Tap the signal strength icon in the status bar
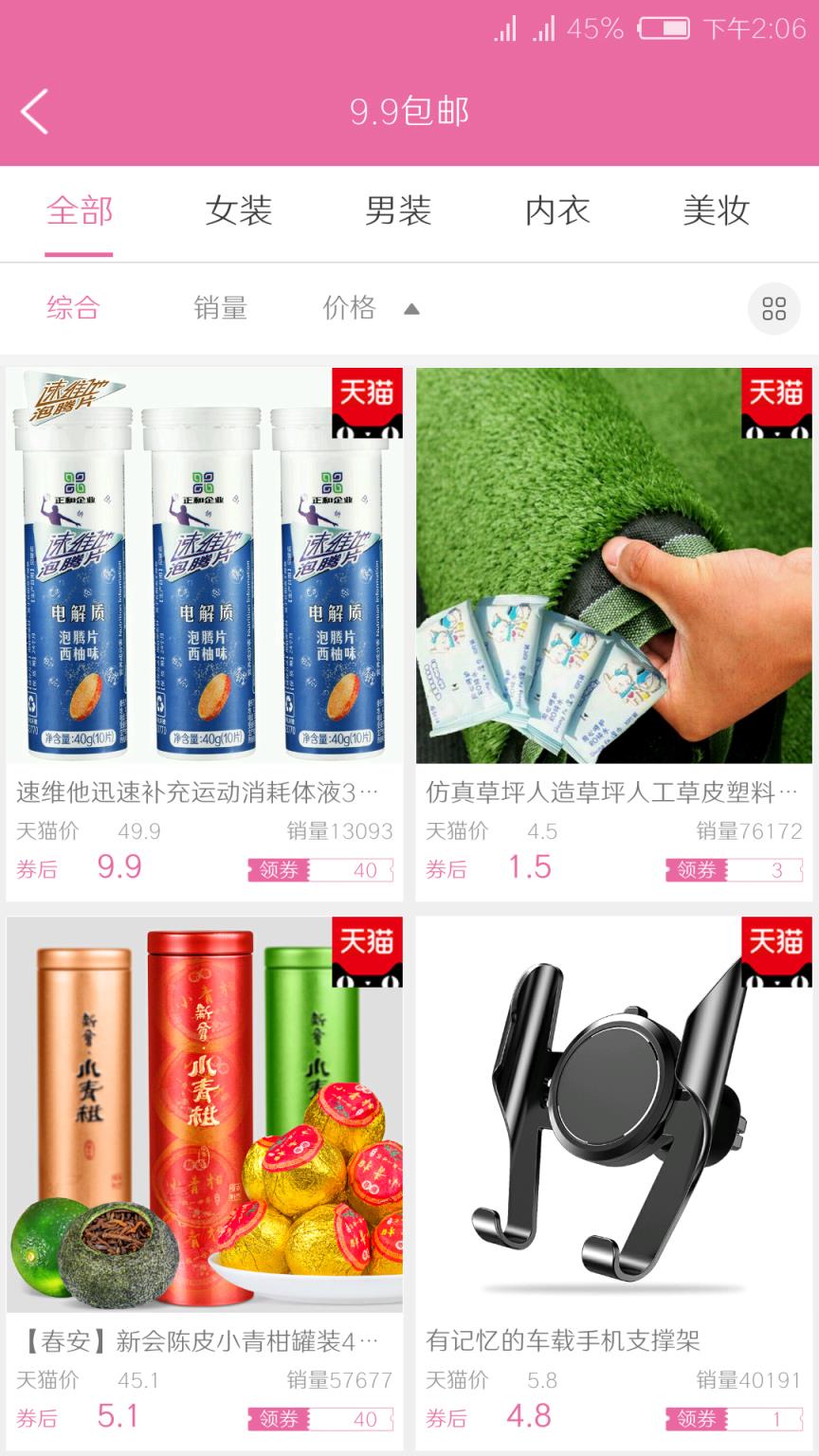 (x=506, y=28)
